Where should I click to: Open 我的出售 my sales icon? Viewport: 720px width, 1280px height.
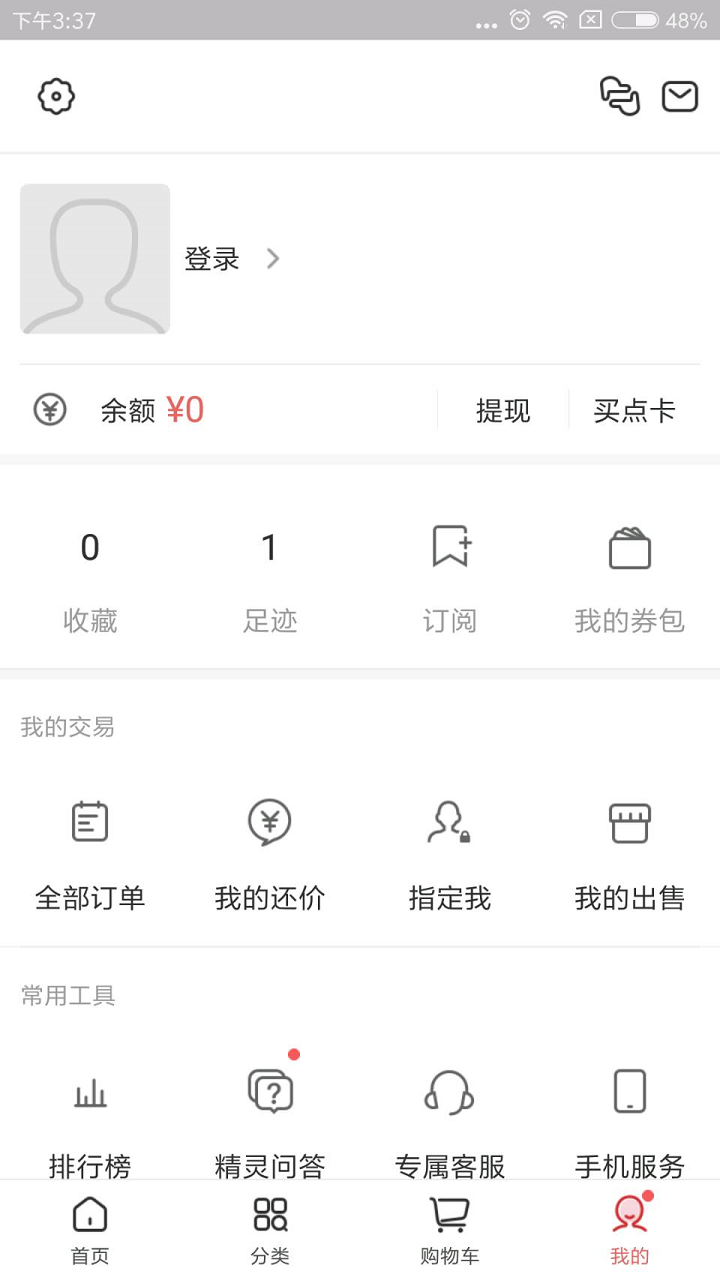[x=629, y=822]
